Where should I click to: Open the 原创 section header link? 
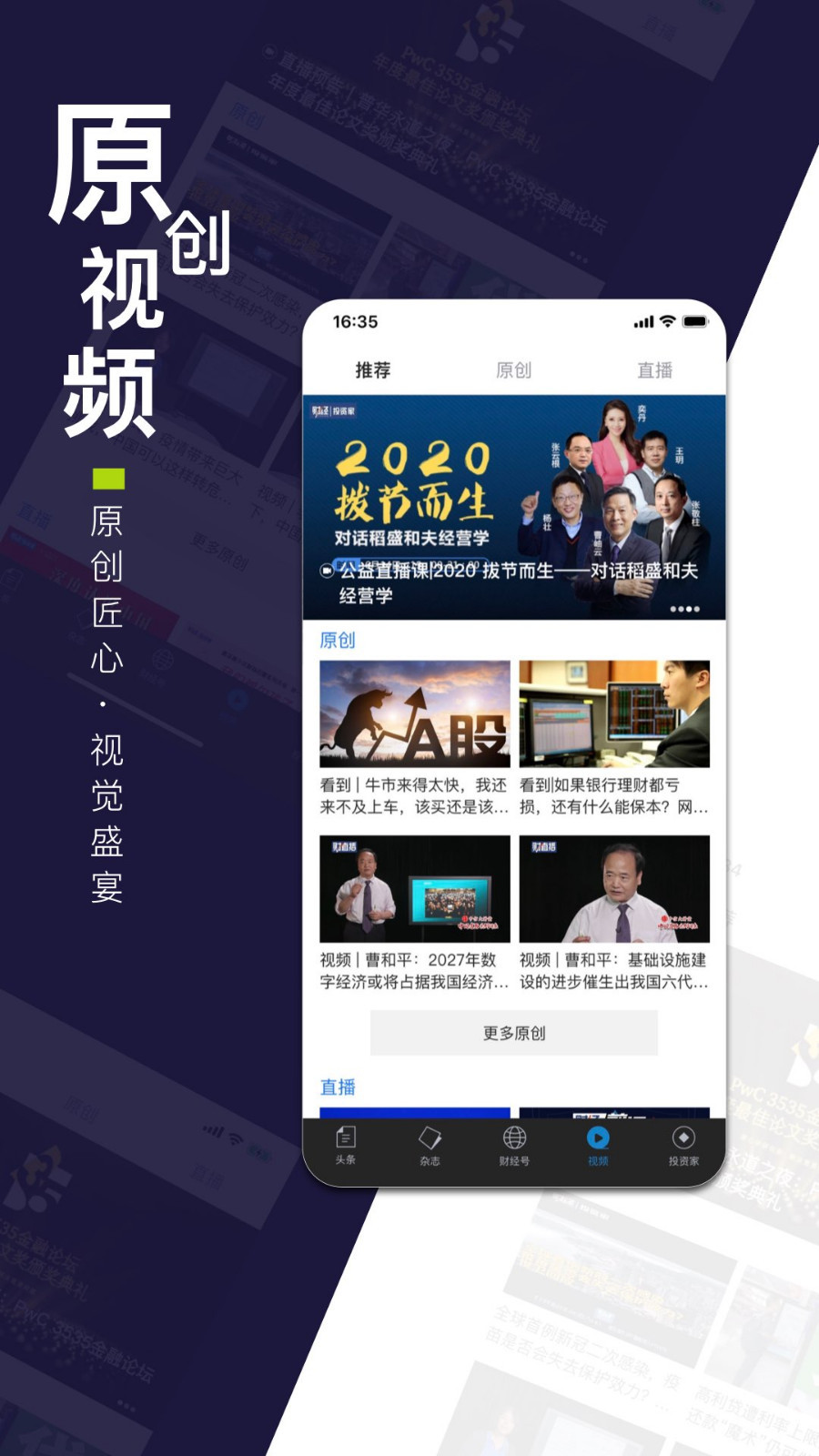pyautogui.click(x=338, y=642)
